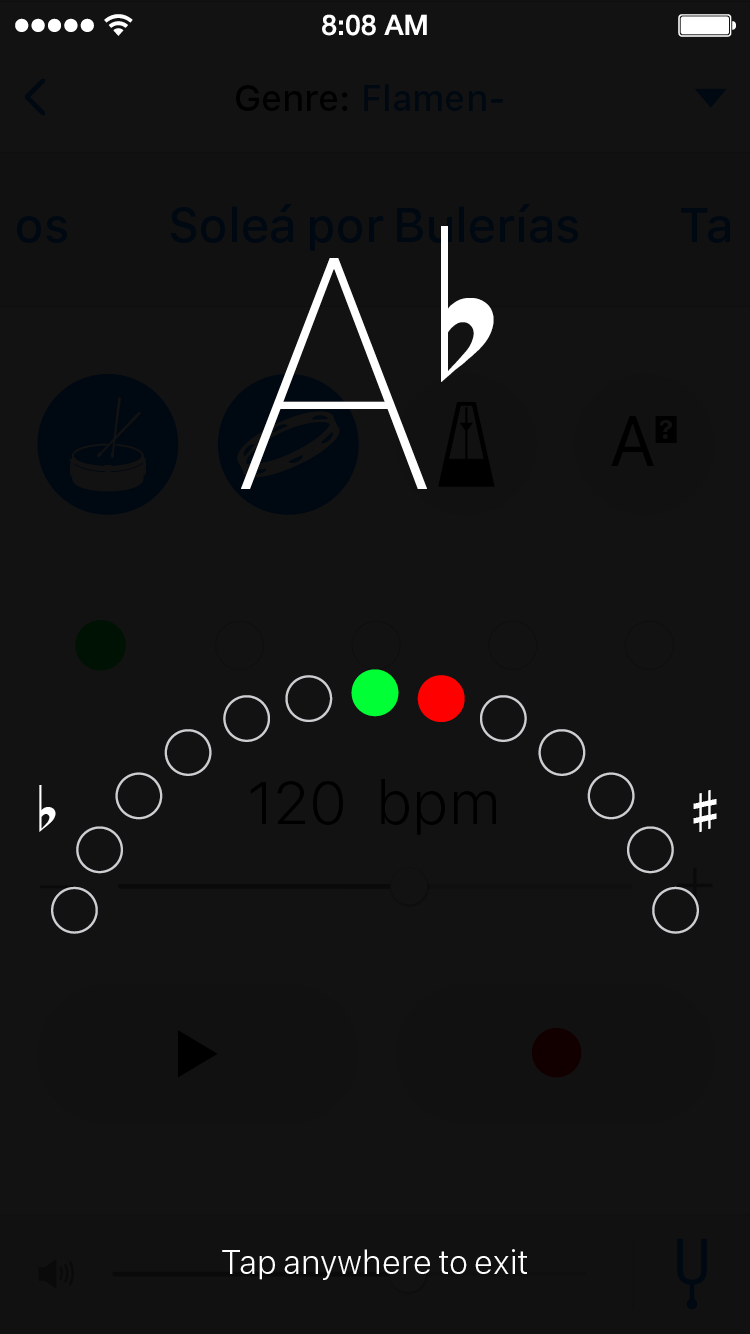The height and width of the screenshot is (1334, 750).
Task: Tap the speaker volume icon
Action: coord(57,1272)
